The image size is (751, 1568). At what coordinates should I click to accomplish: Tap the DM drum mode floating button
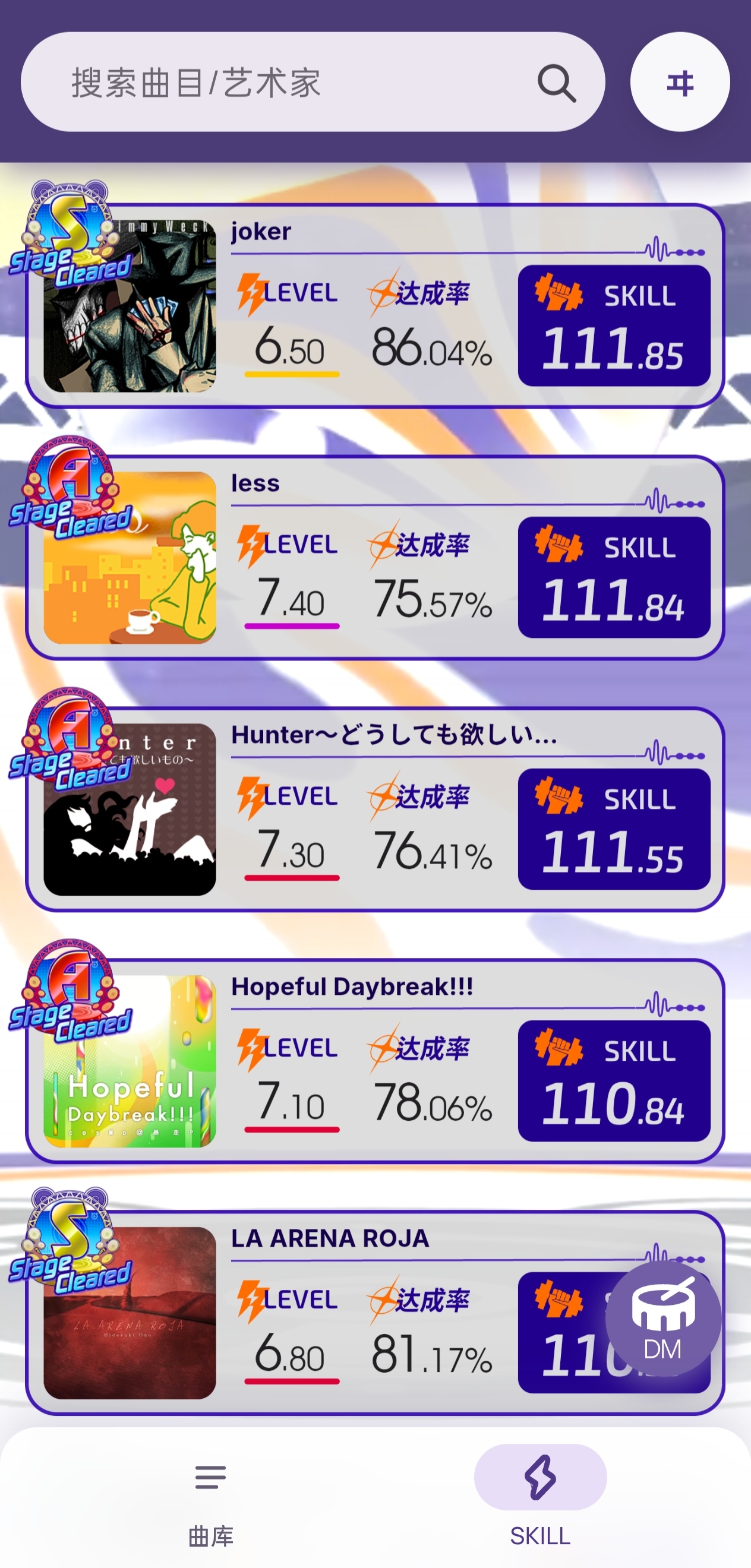[662, 1319]
